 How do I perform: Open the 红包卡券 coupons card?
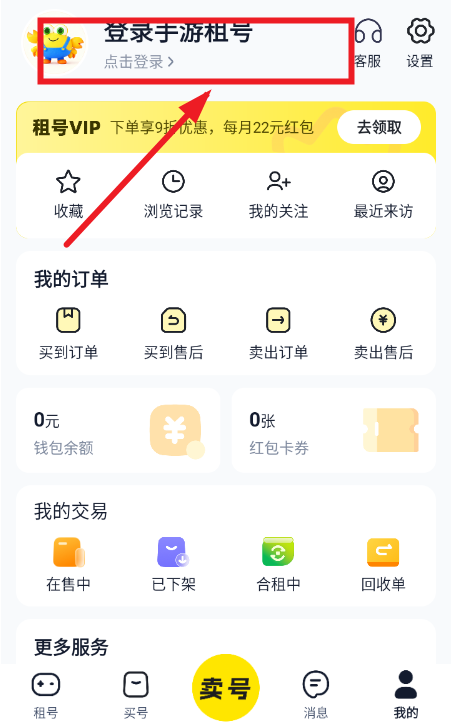[334, 430]
